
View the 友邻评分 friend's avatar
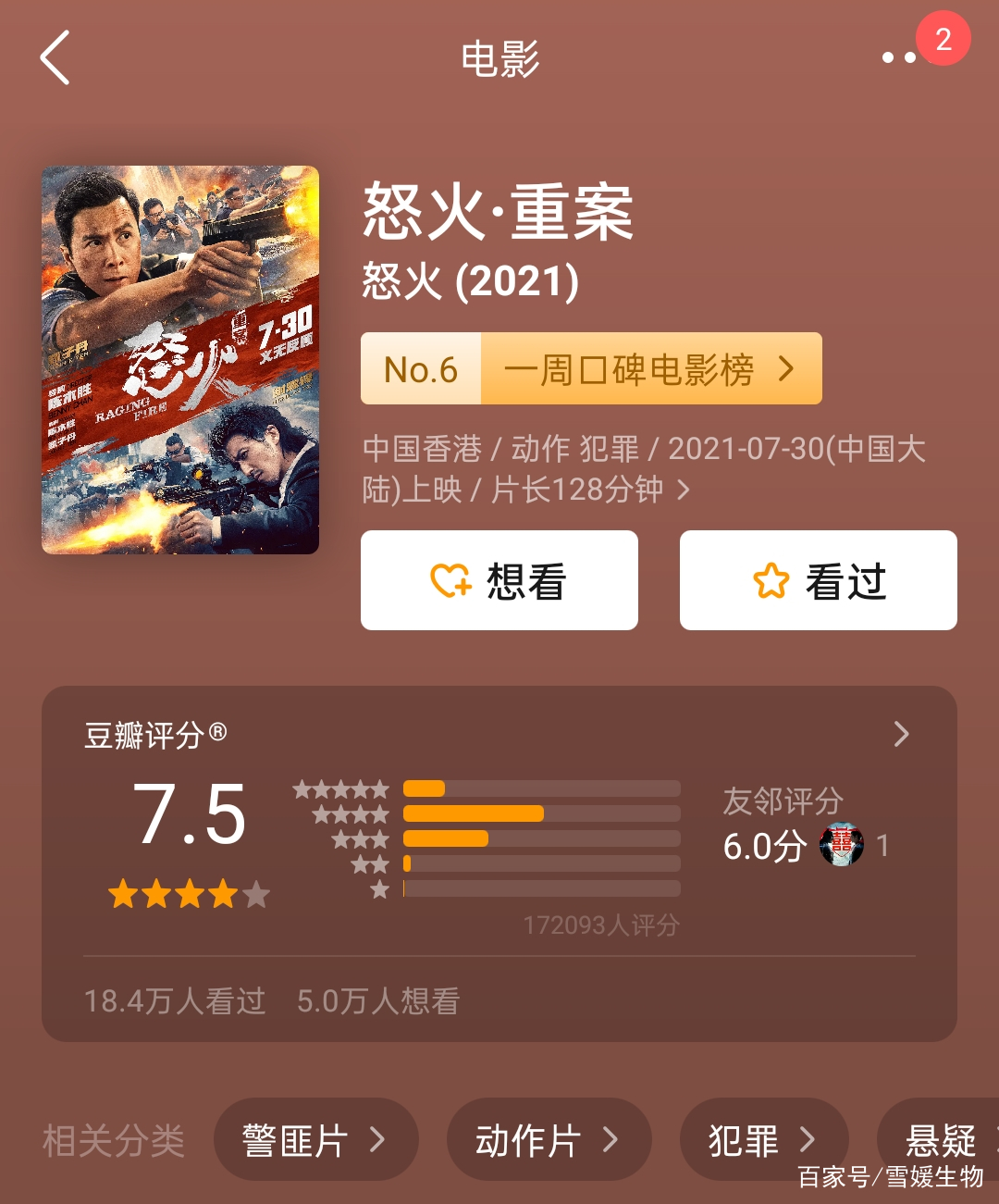[842, 845]
